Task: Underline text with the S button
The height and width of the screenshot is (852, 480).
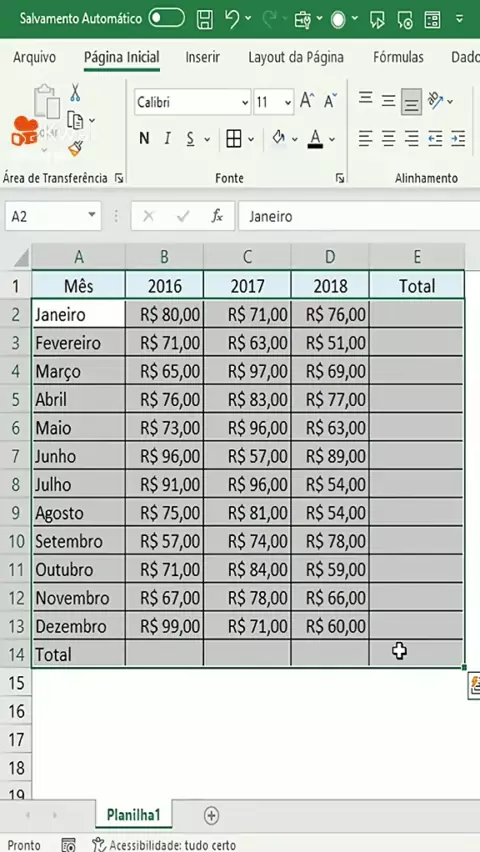Action: 190,139
